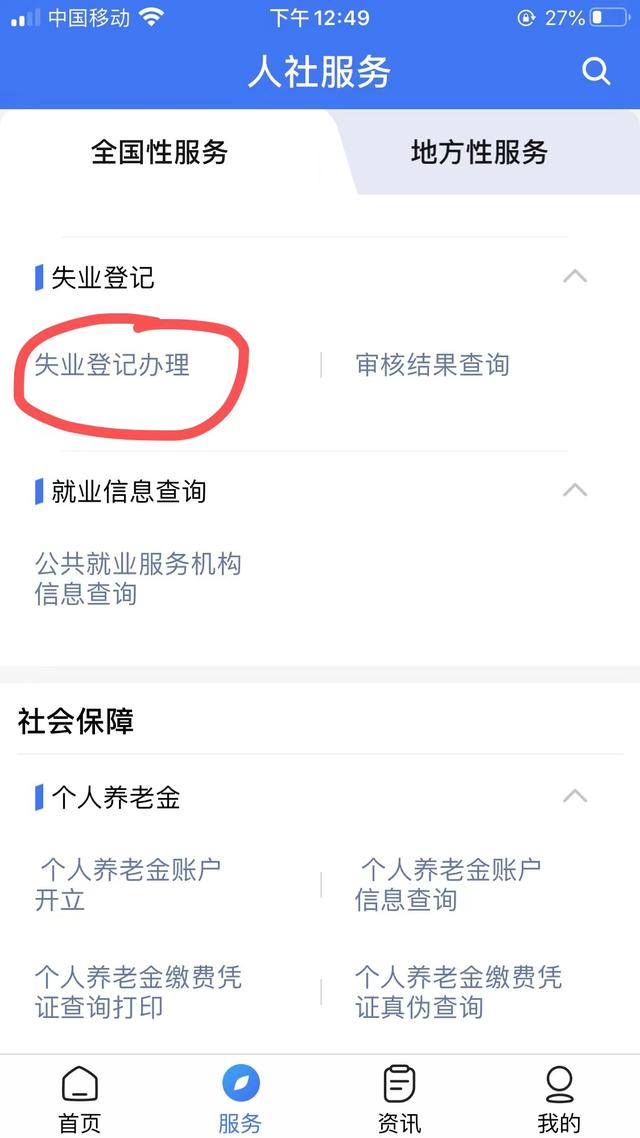The height and width of the screenshot is (1138, 640).
Task: Open 公共就业服务机构信息查询
Action: pos(138,578)
